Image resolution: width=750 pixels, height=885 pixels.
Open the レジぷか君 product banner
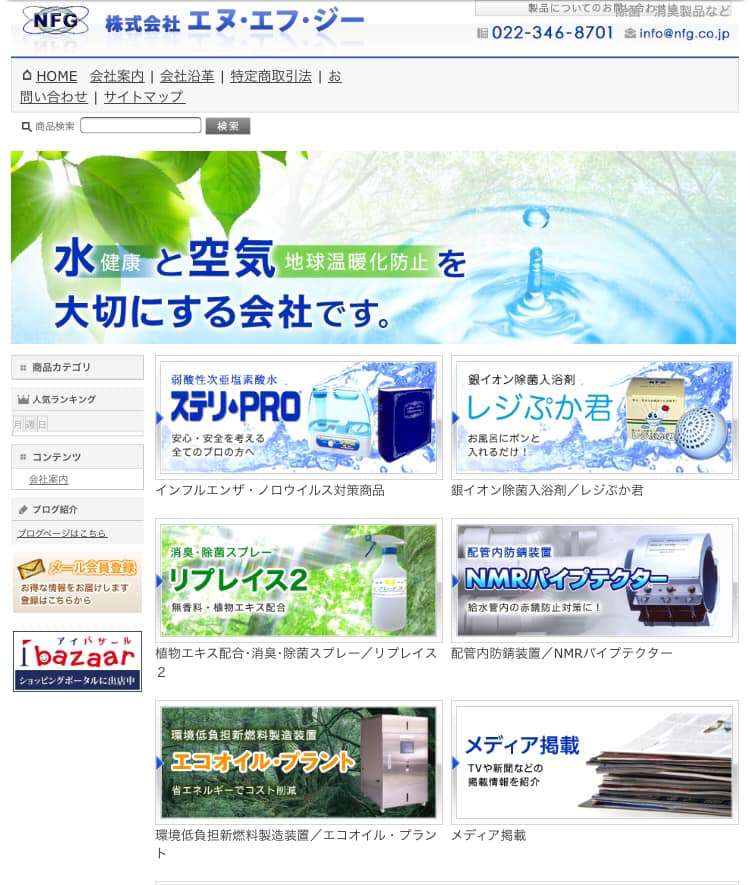click(594, 416)
